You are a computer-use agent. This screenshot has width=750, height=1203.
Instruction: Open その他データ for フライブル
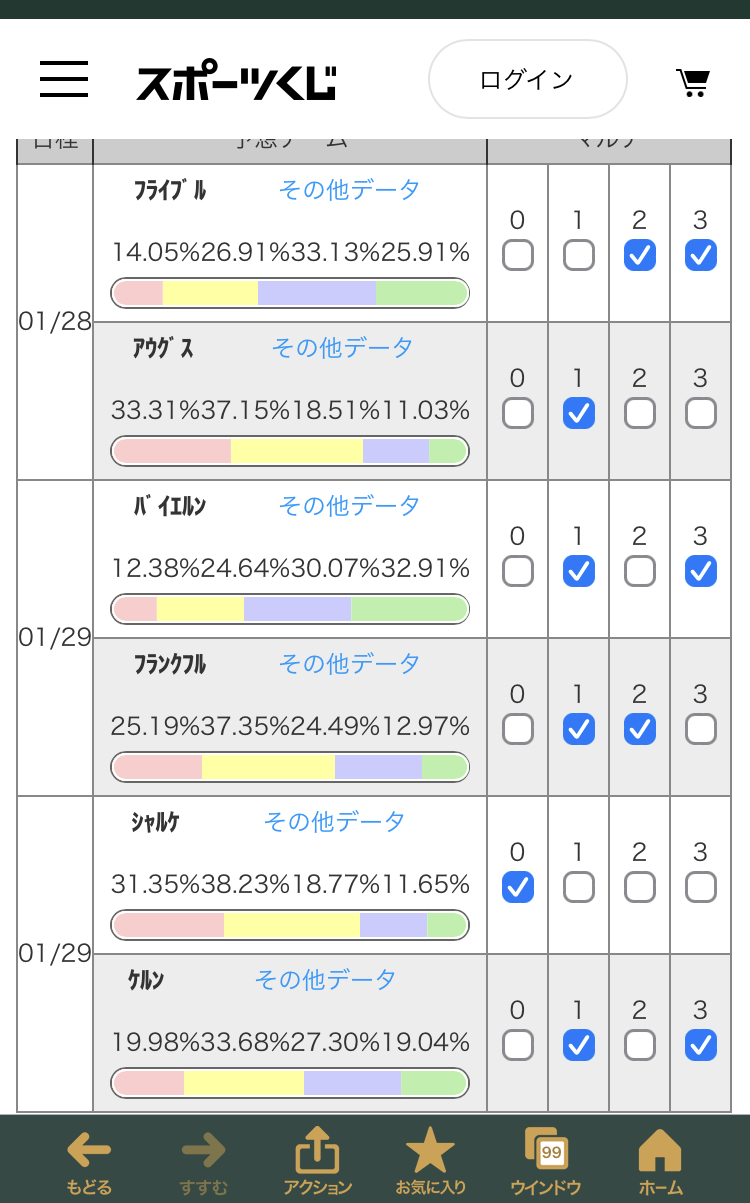point(349,189)
